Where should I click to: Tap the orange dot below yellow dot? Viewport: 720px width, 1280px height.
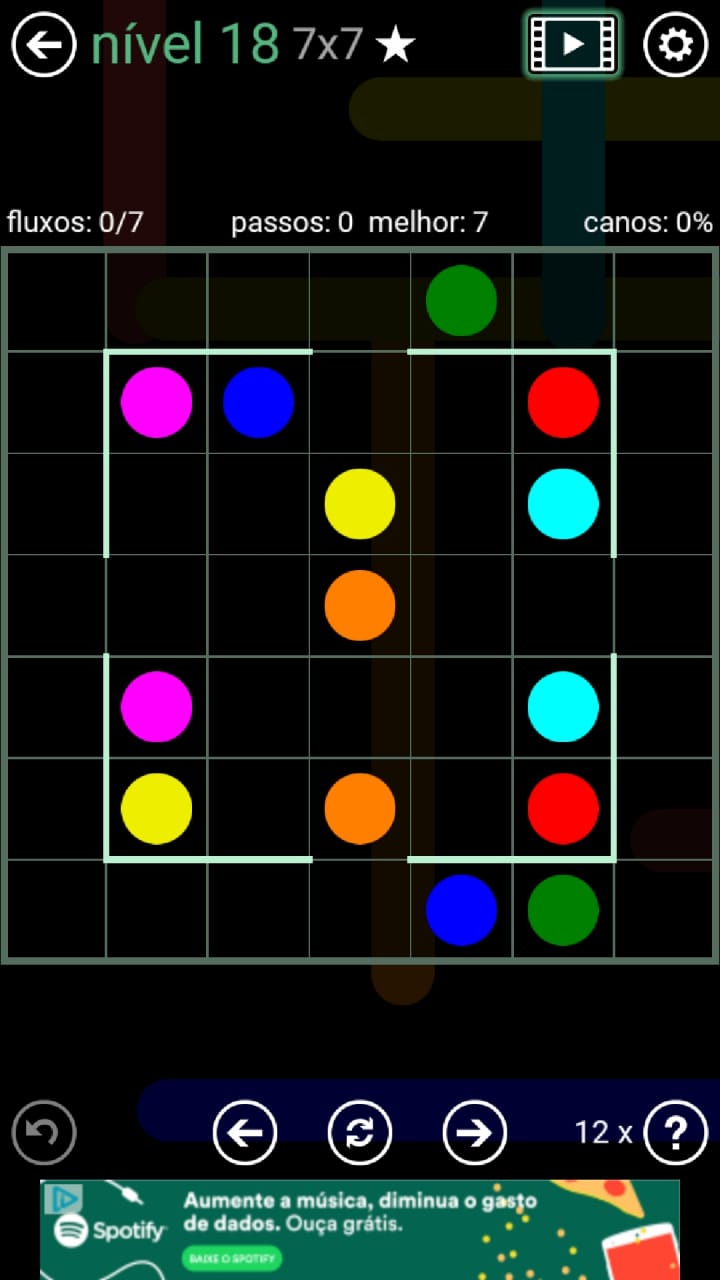[360, 605]
